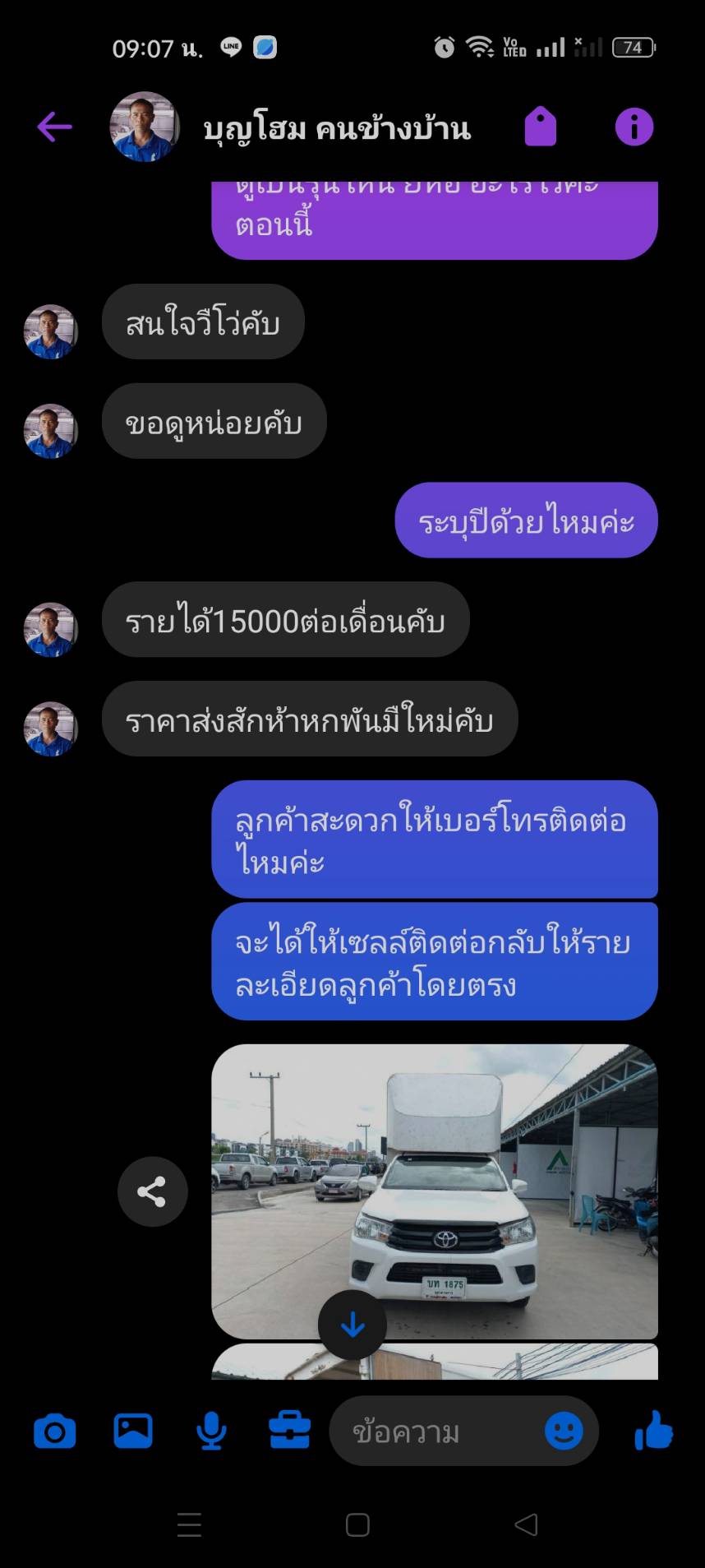Open the purple label tag icon
Image resolution: width=705 pixels, height=1568 pixels.
[x=540, y=127]
